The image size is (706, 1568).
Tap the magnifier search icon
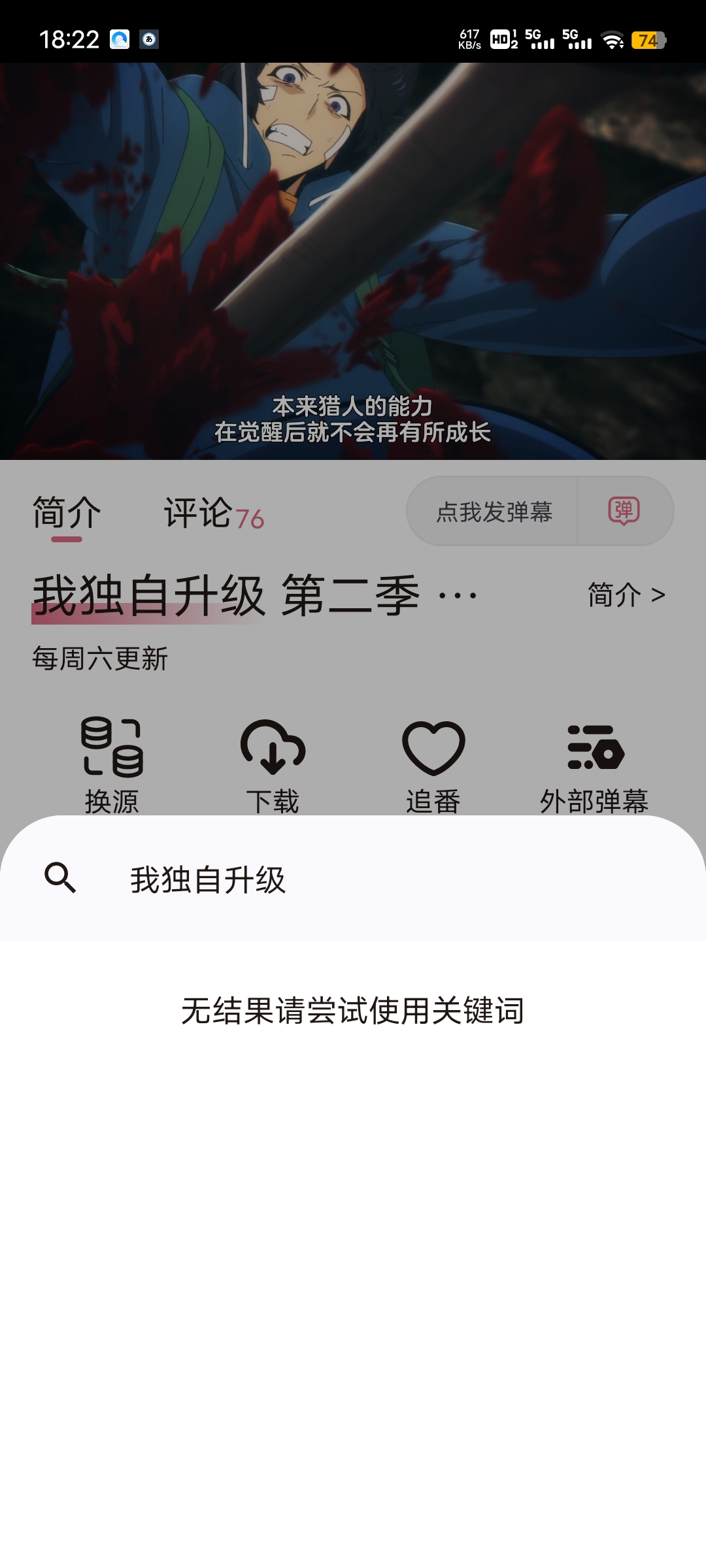[x=60, y=878]
